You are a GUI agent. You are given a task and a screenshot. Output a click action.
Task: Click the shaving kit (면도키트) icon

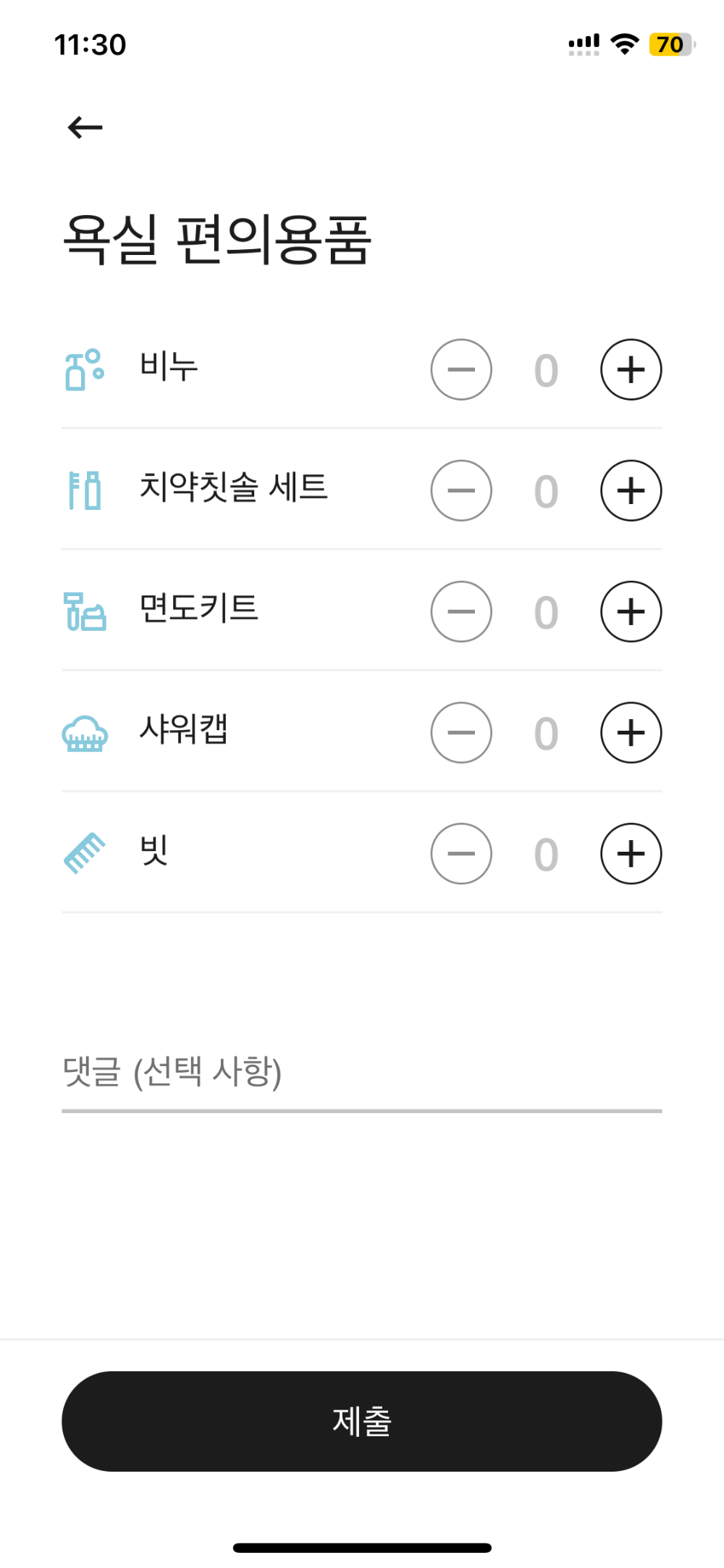pyautogui.click(x=85, y=612)
